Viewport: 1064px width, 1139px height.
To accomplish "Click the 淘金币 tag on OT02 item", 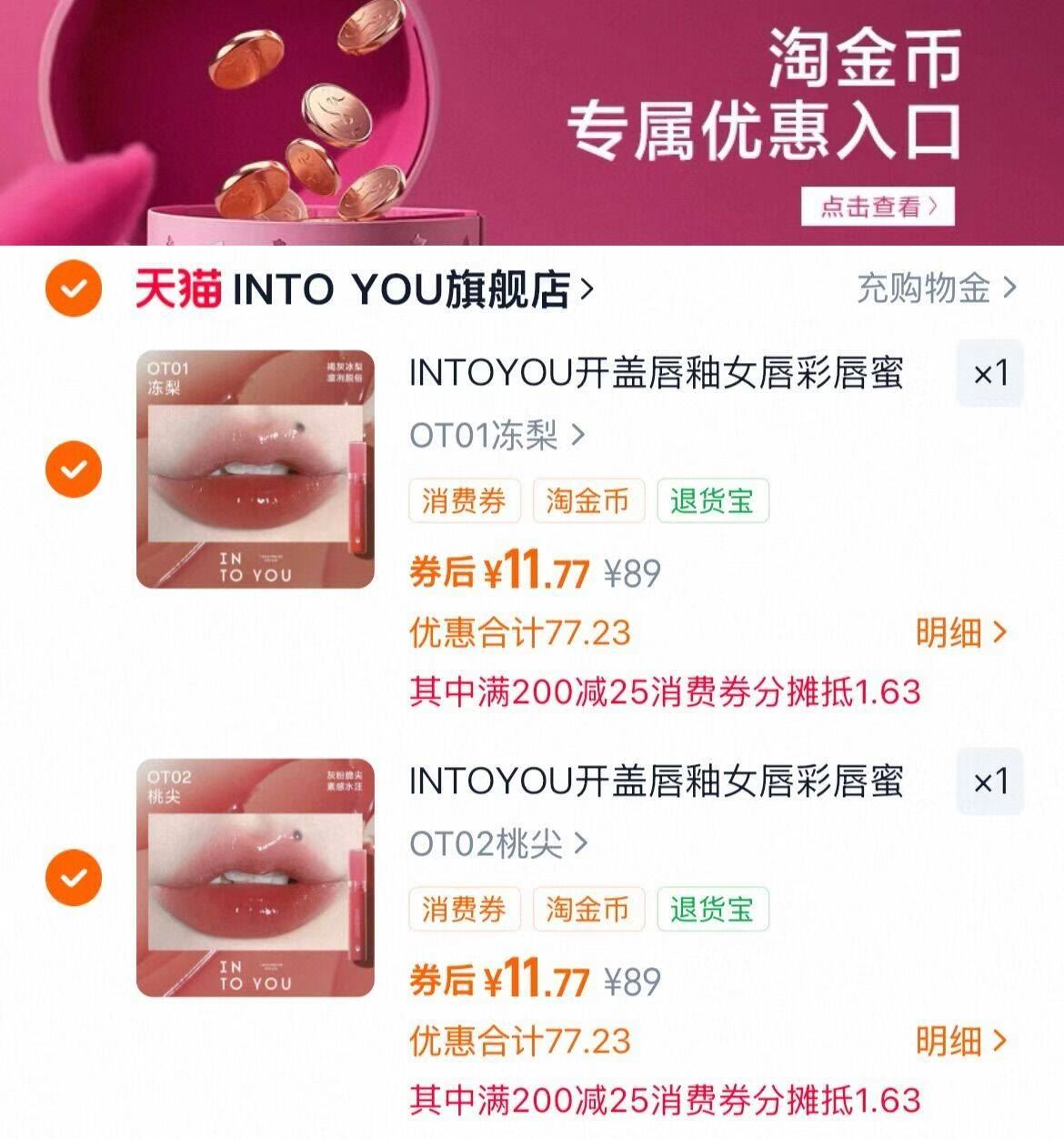I will [588, 909].
